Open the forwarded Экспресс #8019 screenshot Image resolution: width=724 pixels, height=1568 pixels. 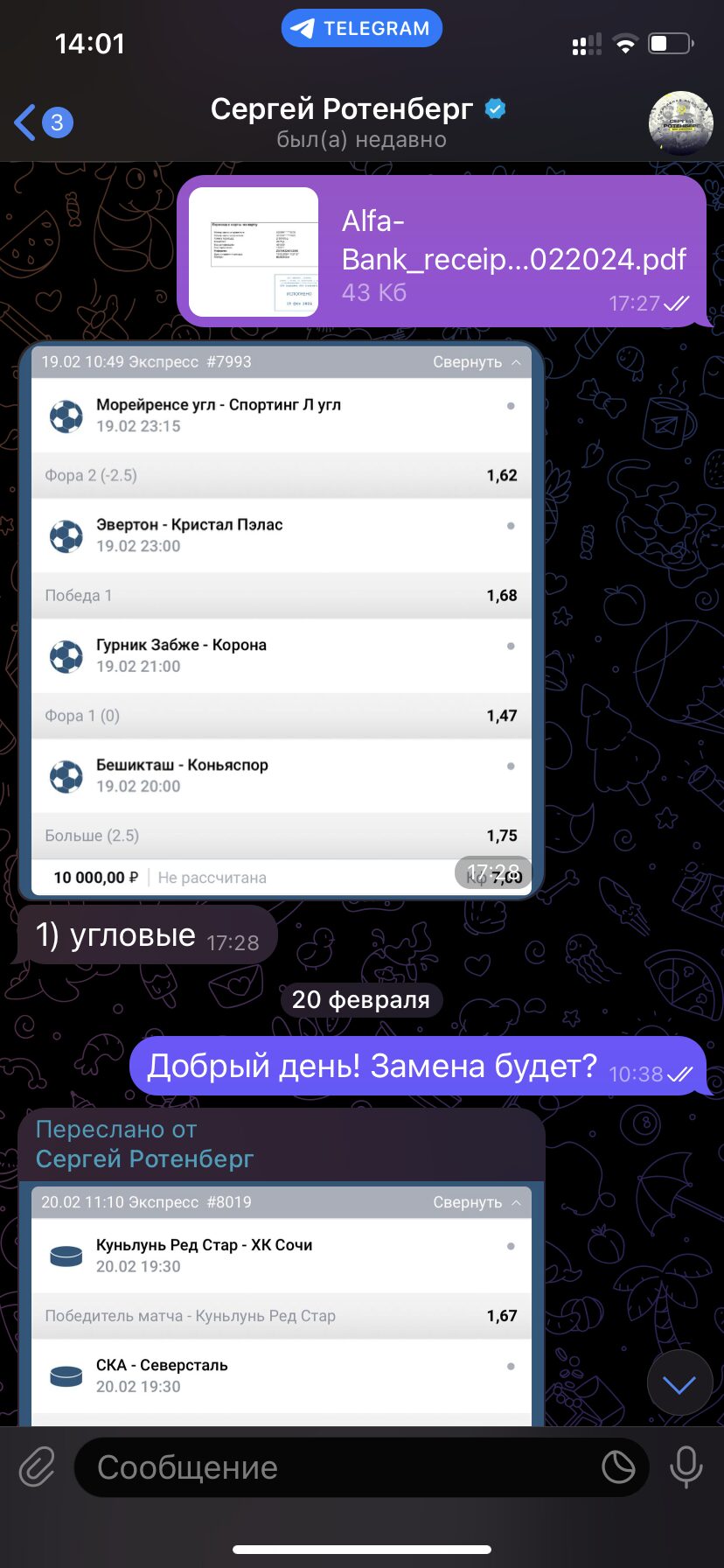(282, 1305)
